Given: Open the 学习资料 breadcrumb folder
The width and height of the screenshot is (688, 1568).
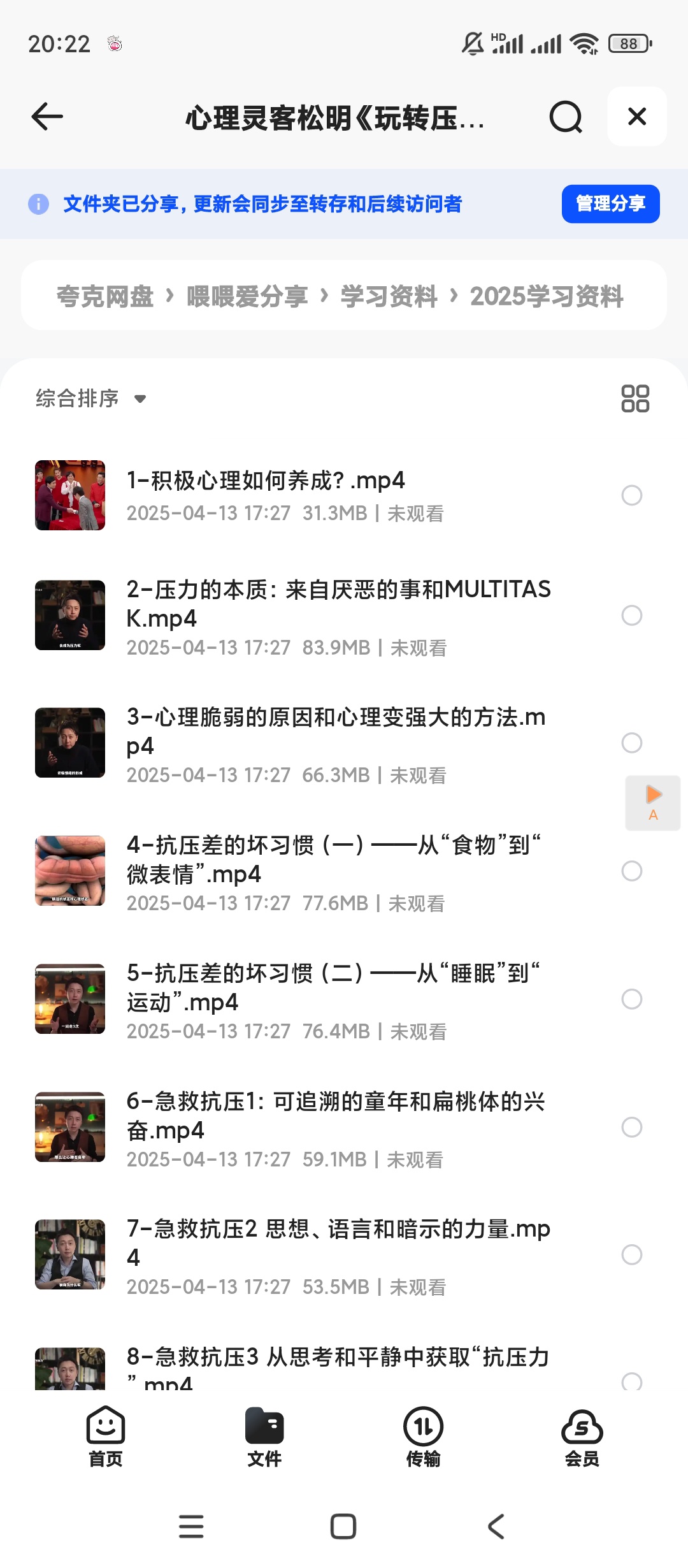Looking at the screenshot, I should click(387, 296).
